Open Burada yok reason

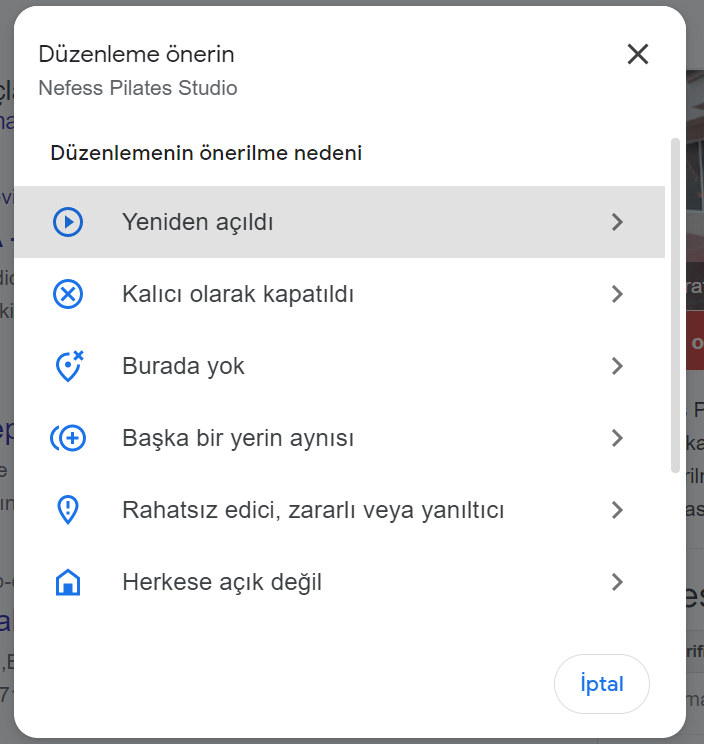click(339, 366)
